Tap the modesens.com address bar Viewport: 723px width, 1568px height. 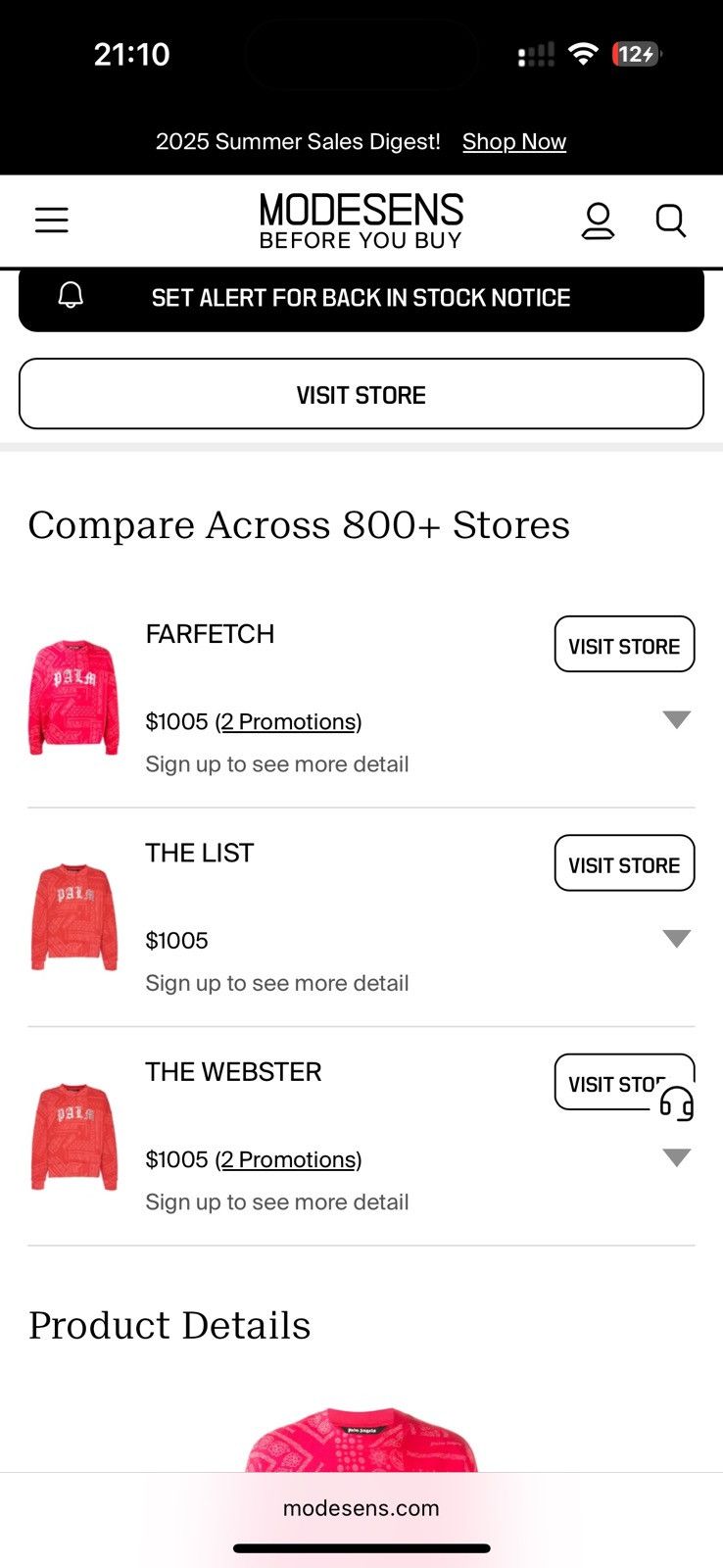click(x=361, y=1508)
